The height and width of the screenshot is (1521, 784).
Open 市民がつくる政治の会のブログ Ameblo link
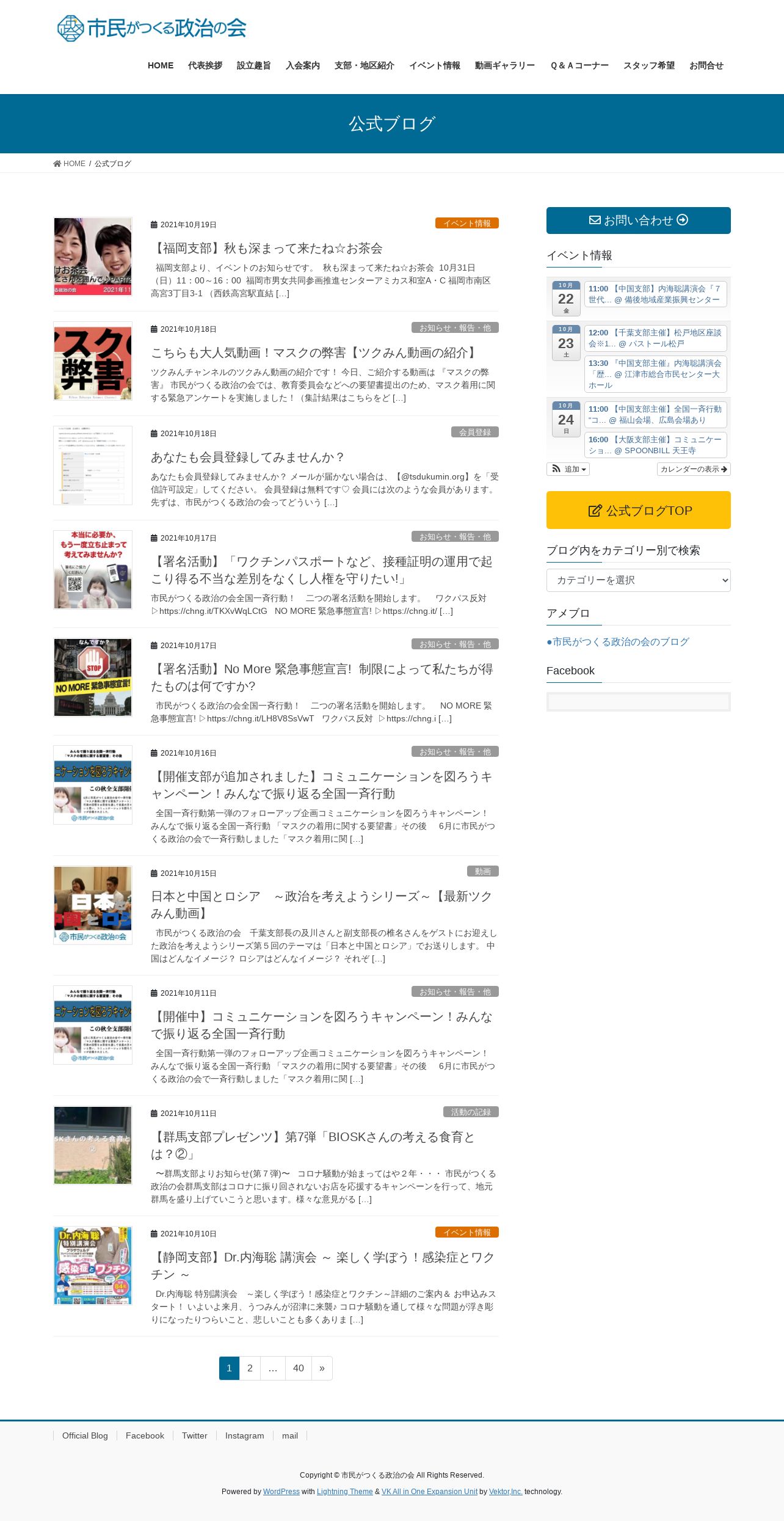[618, 641]
